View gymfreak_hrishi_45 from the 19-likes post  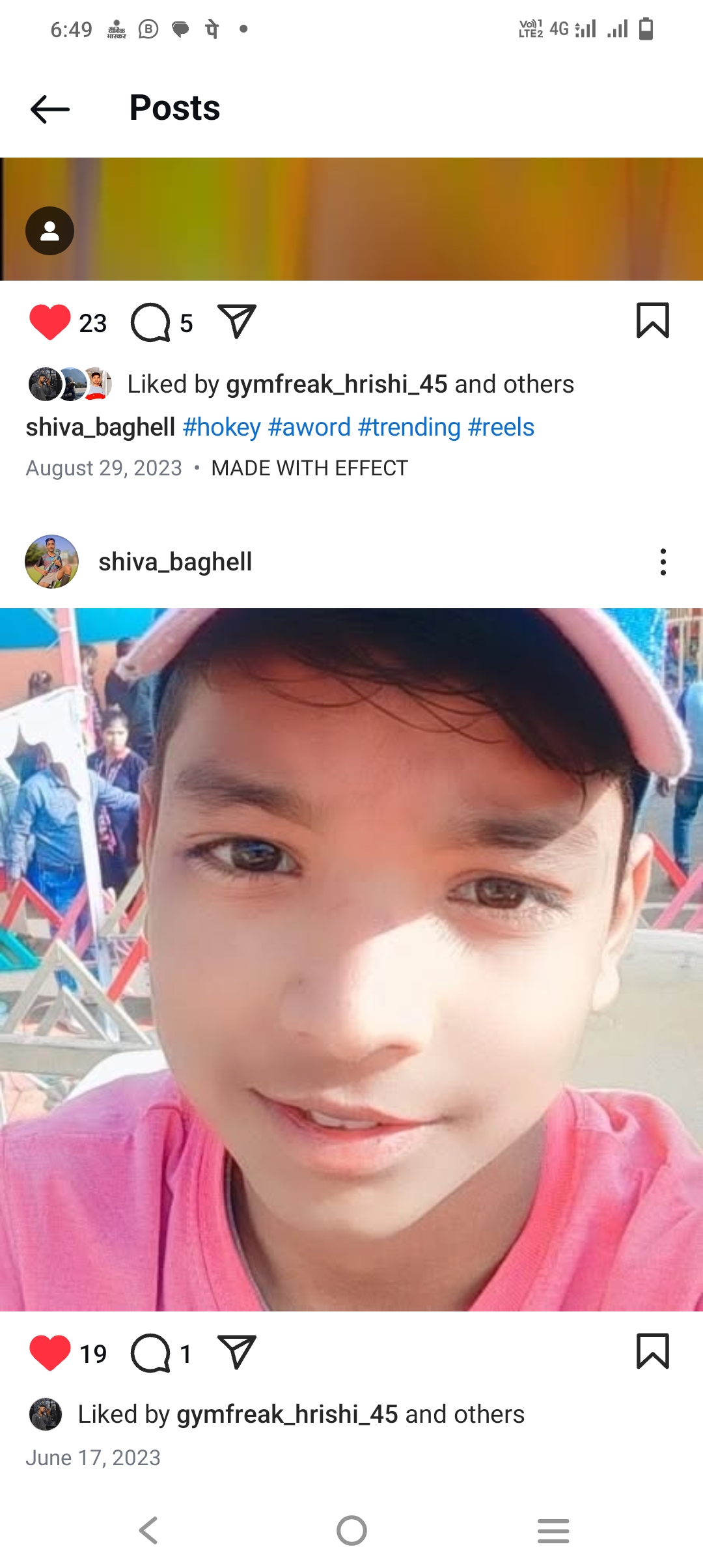[287, 1414]
